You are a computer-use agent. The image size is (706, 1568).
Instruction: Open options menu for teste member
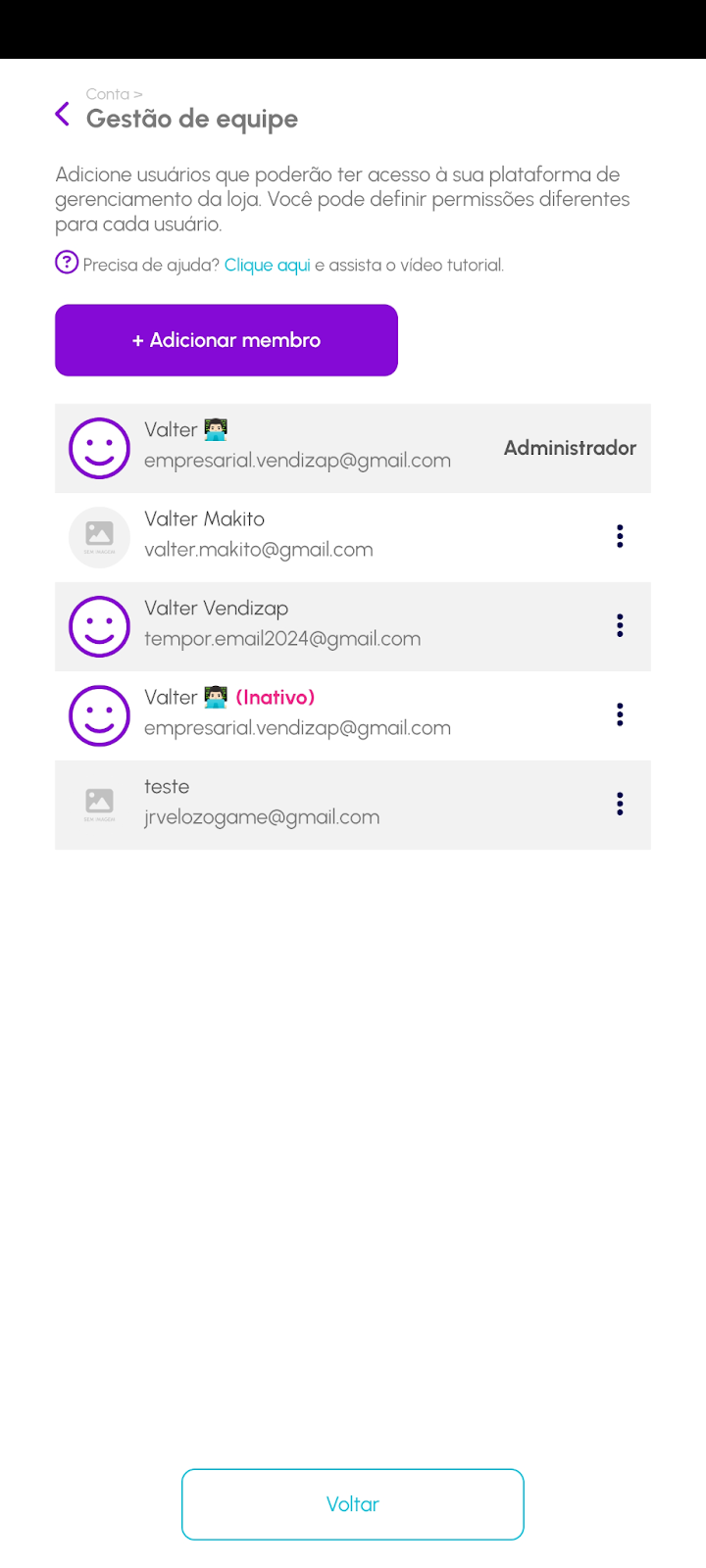620,804
